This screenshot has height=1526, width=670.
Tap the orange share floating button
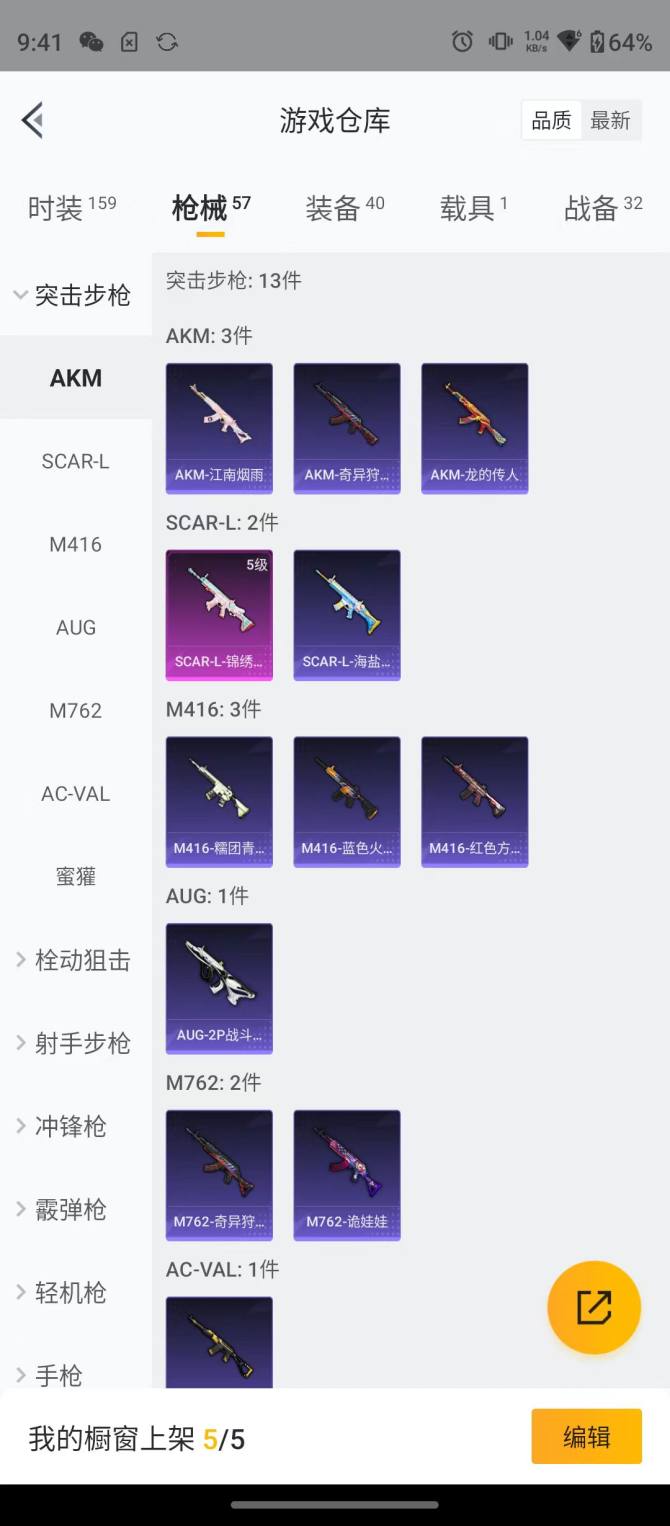[594, 1307]
